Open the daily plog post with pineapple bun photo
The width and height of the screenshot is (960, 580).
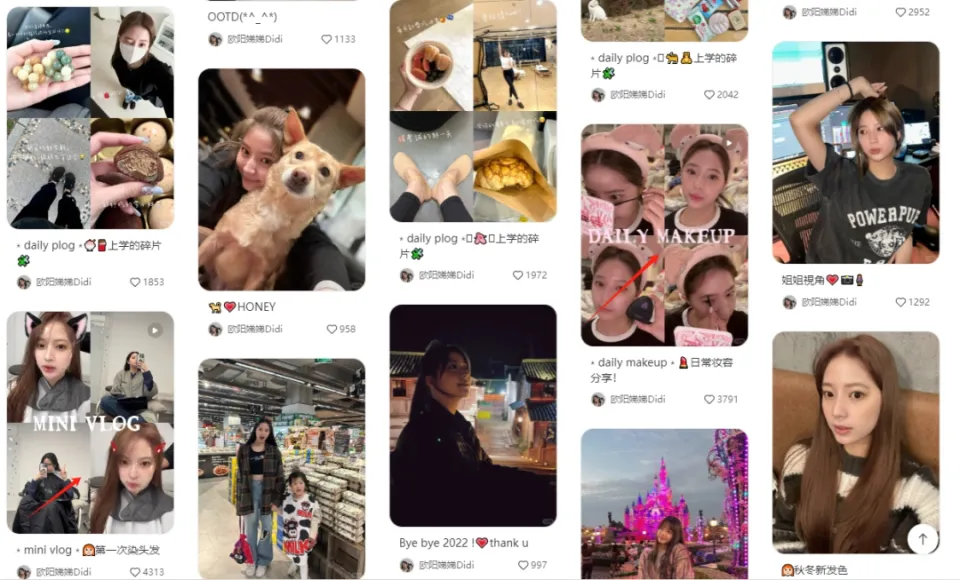pyautogui.click(x=472, y=110)
